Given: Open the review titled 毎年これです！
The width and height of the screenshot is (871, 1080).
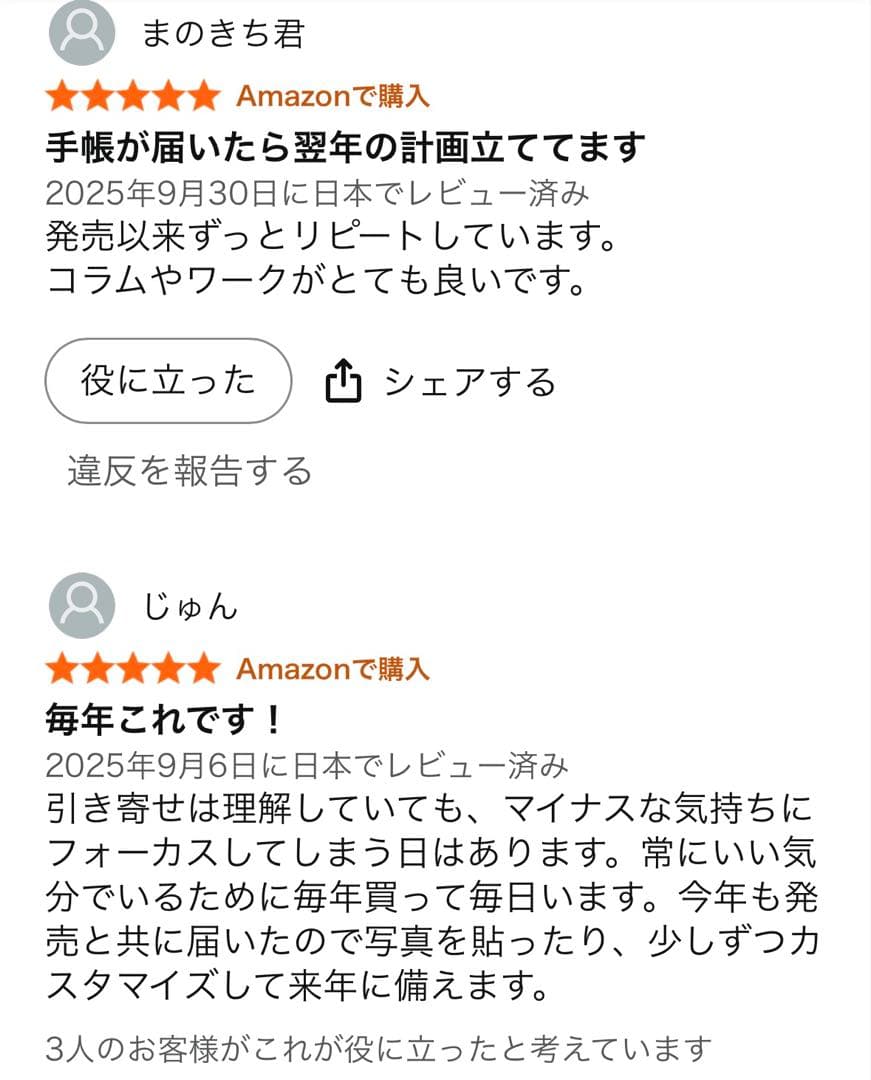Looking at the screenshot, I should click(165, 719).
